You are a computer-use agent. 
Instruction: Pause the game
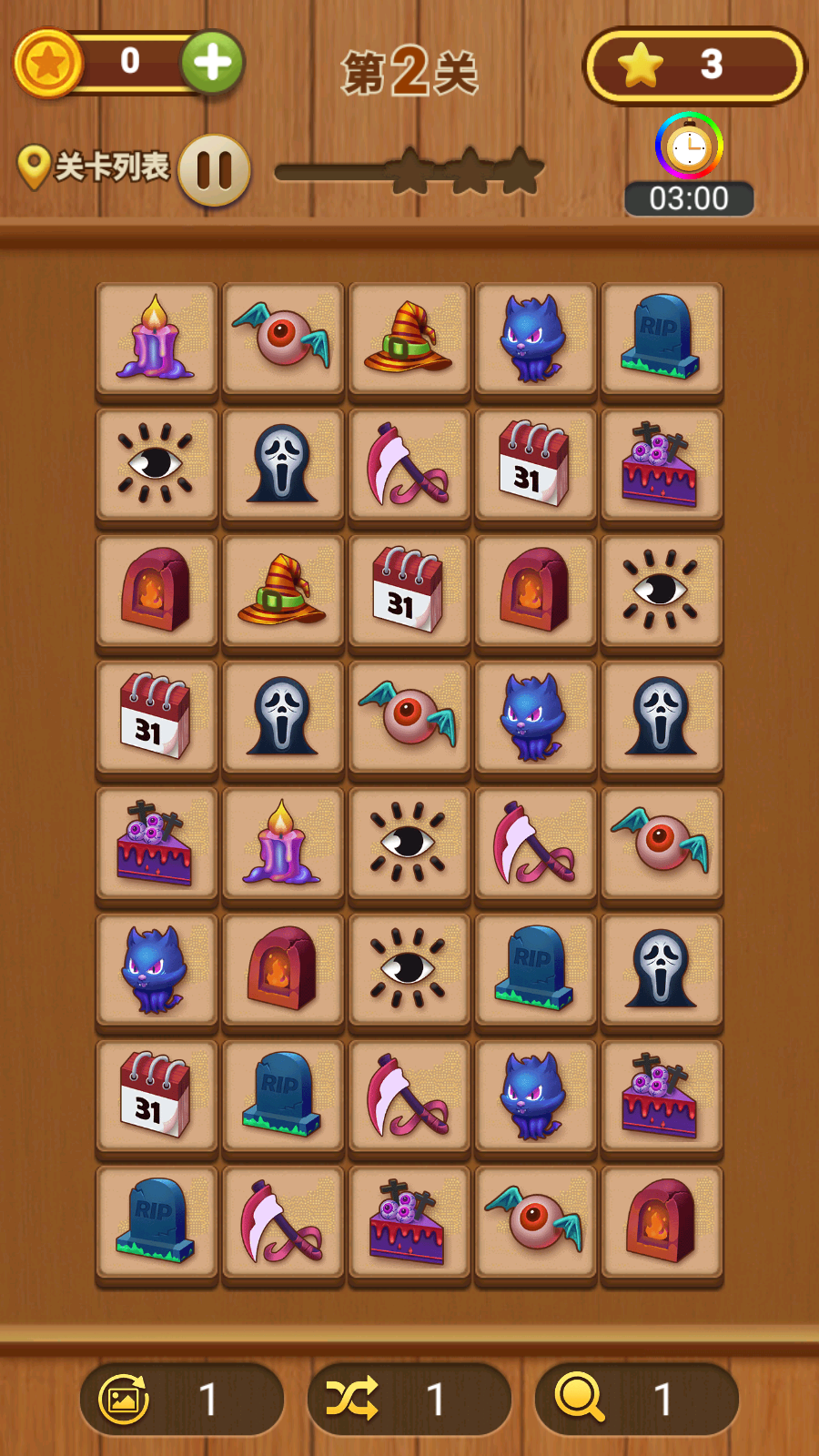(215, 170)
